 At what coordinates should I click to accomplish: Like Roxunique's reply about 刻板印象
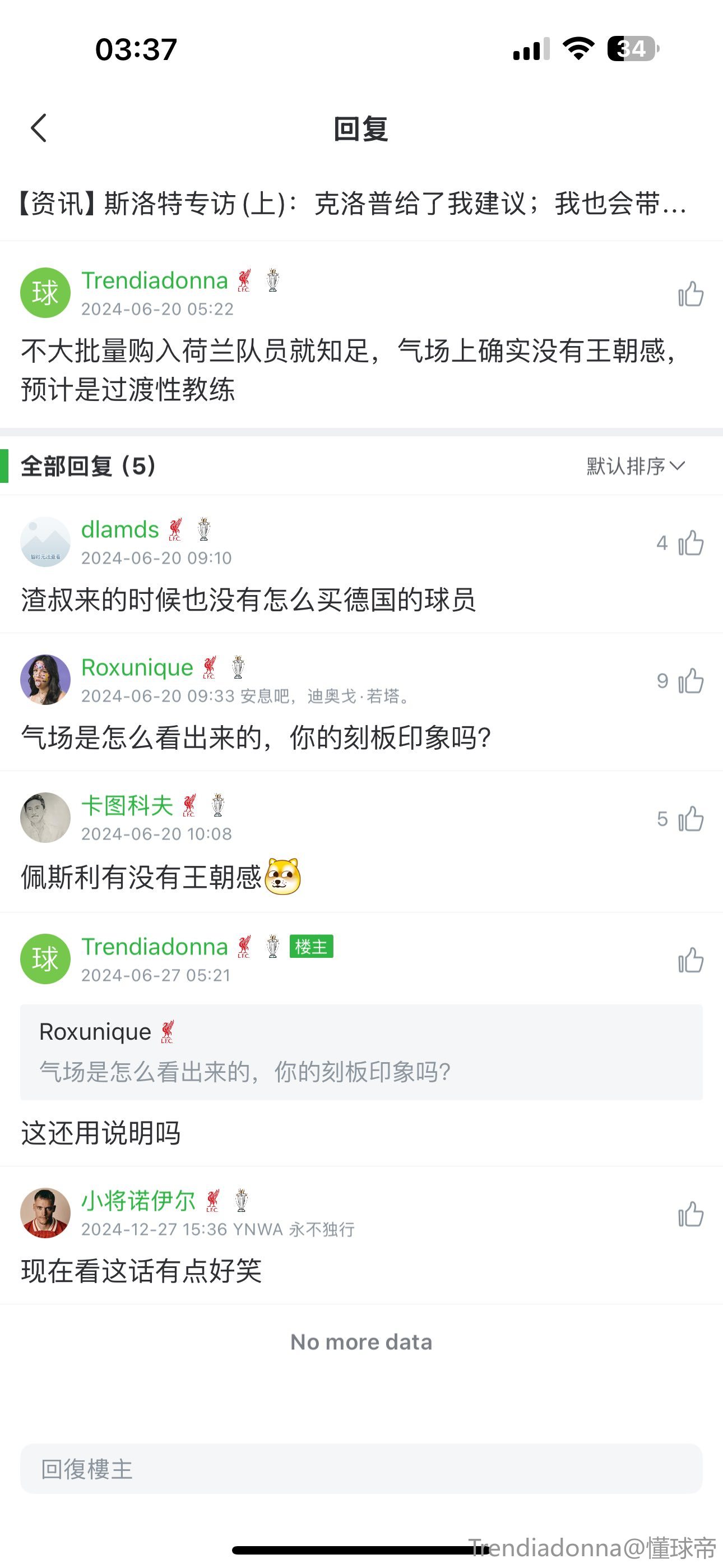click(690, 681)
